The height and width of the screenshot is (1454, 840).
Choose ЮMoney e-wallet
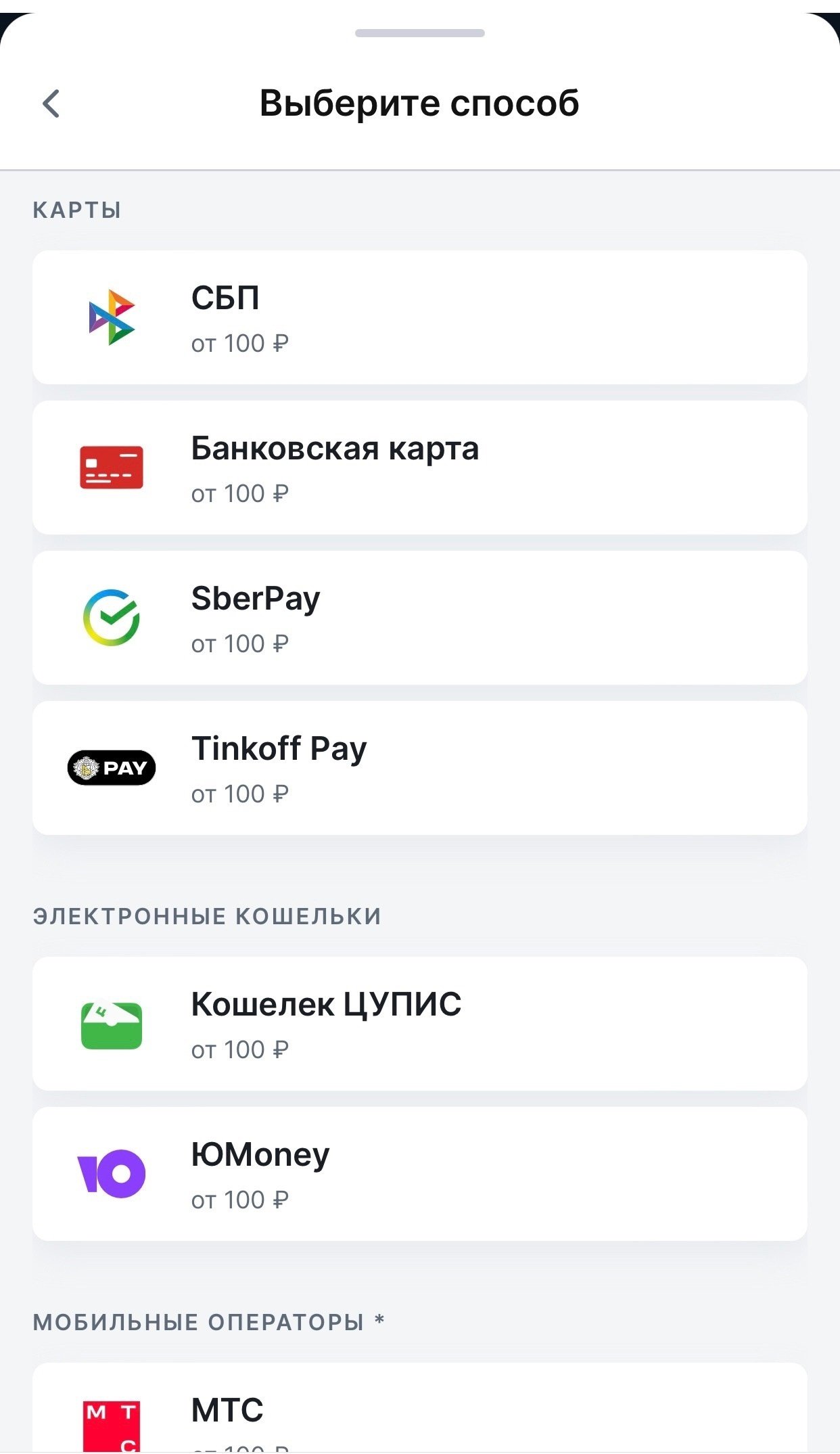pyautogui.click(x=419, y=1174)
